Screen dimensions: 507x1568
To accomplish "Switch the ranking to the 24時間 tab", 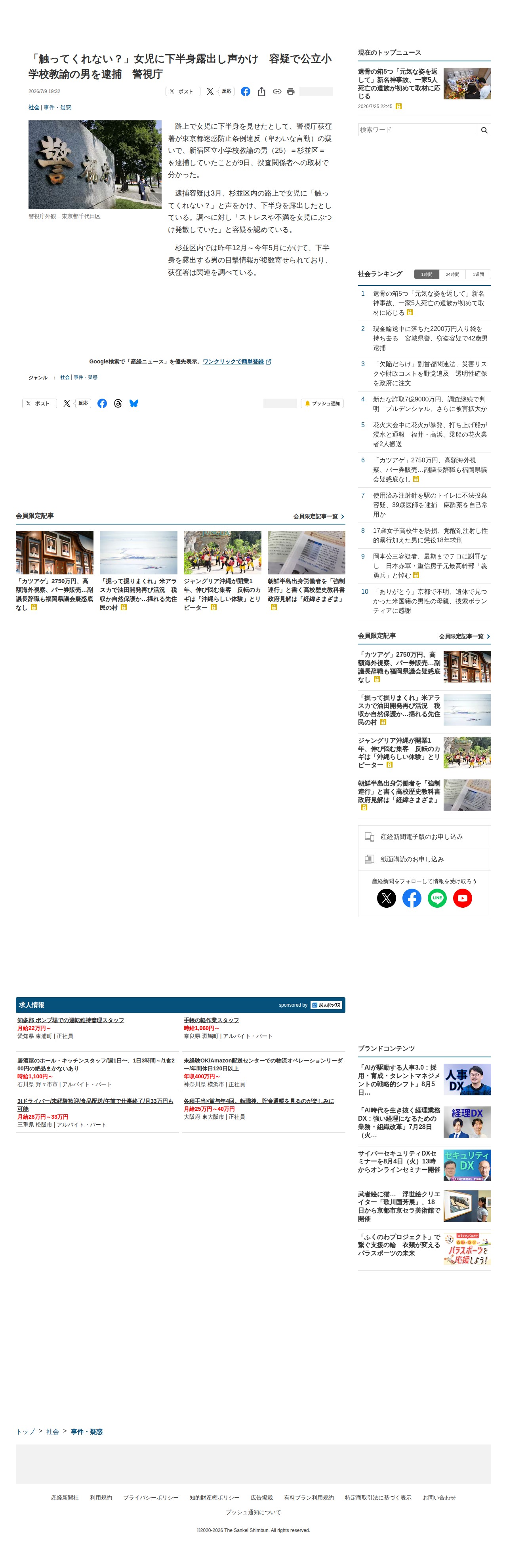I will (452, 274).
